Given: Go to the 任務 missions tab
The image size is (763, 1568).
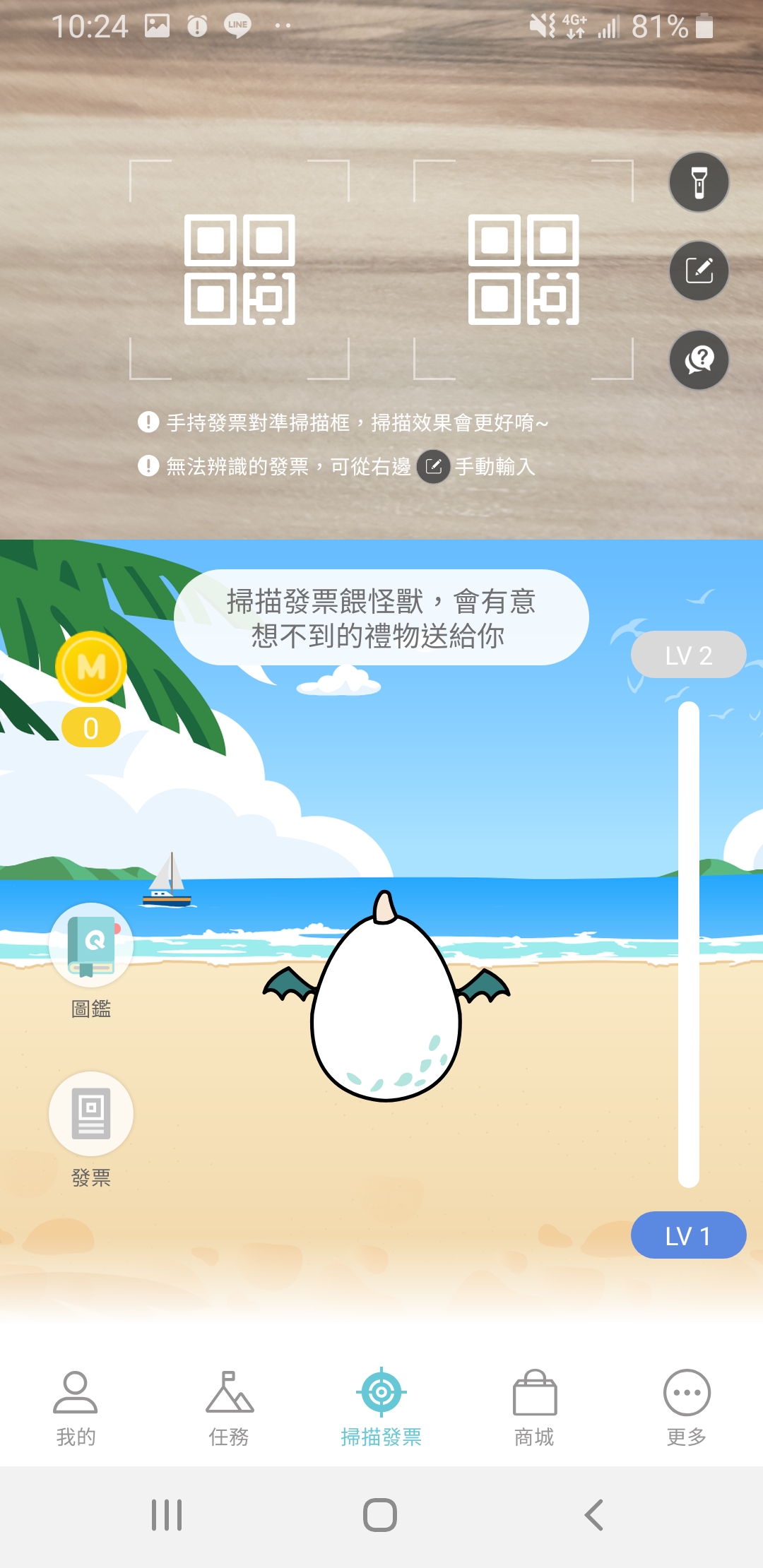Looking at the screenshot, I should tap(229, 1407).
